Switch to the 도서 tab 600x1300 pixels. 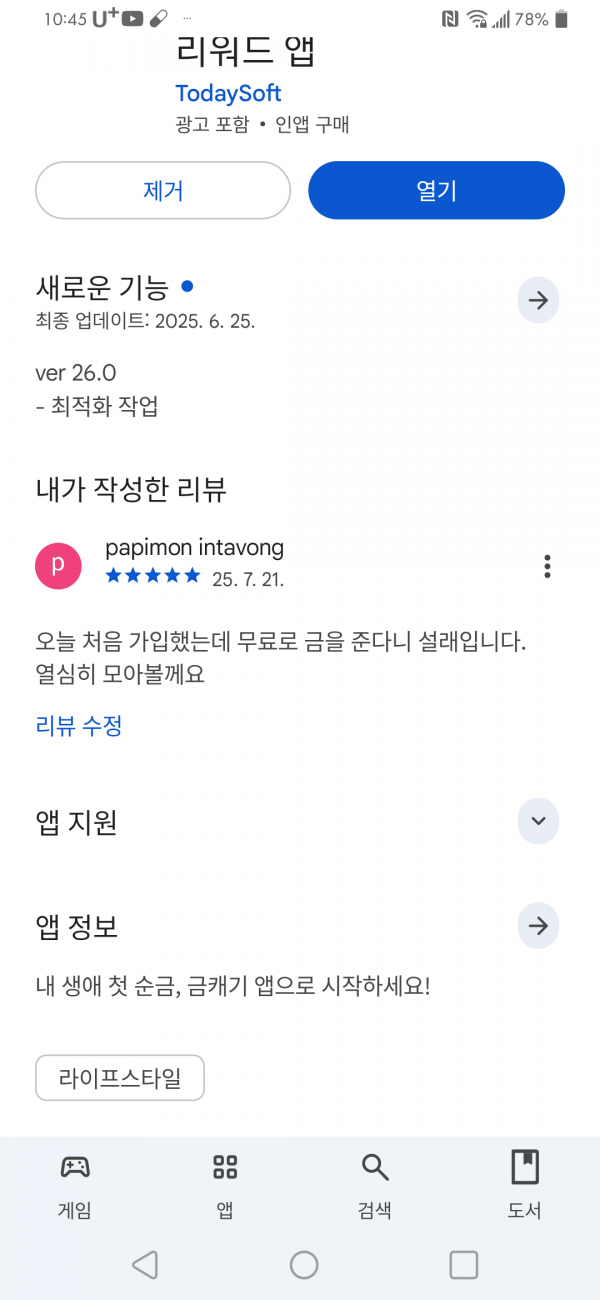point(524,1185)
